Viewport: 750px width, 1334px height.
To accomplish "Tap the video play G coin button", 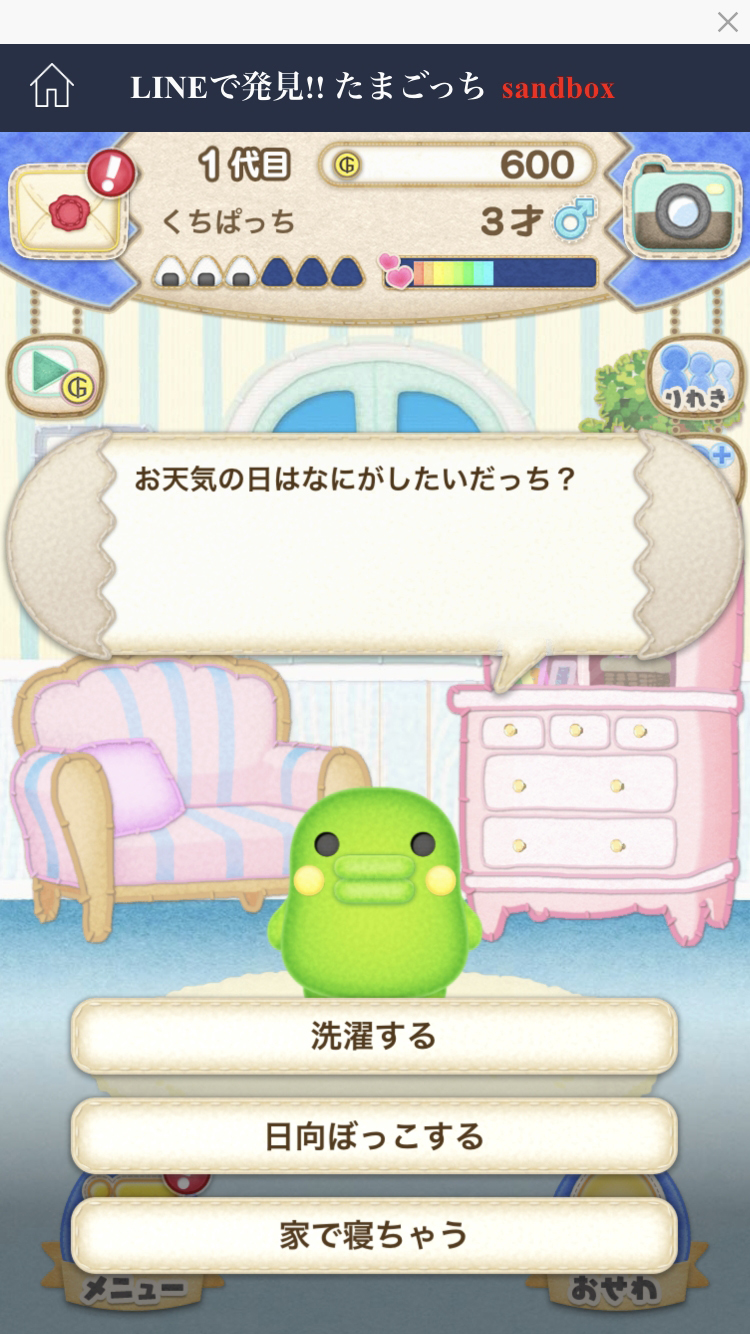I will [56, 376].
